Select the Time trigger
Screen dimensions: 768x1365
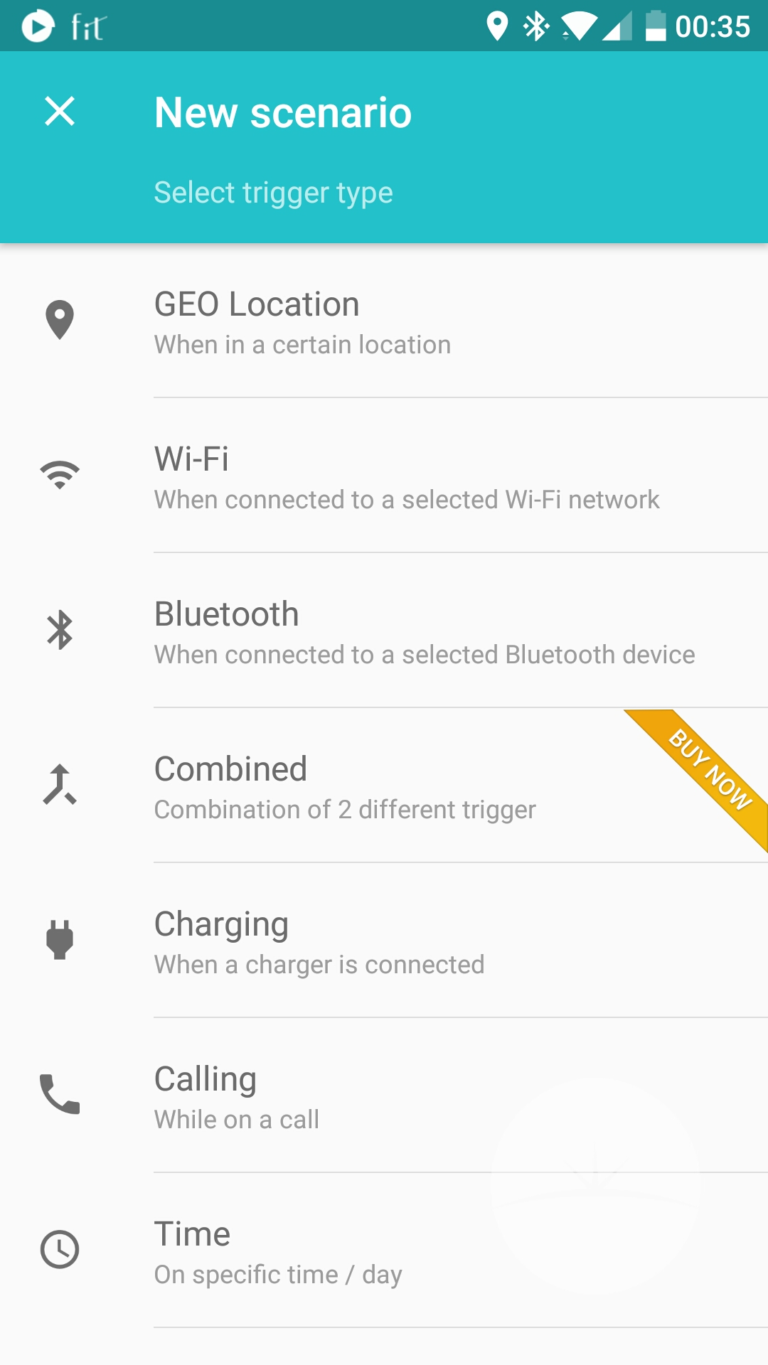(x=384, y=1251)
